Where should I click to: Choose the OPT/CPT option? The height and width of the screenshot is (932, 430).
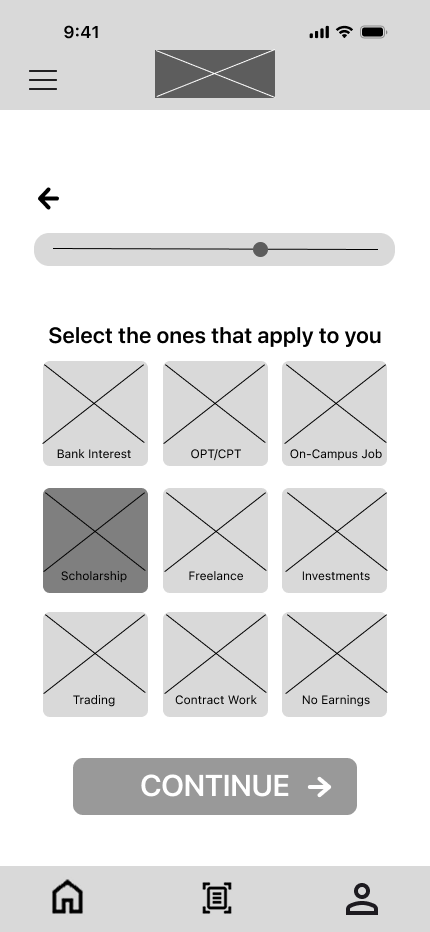tap(215, 414)
